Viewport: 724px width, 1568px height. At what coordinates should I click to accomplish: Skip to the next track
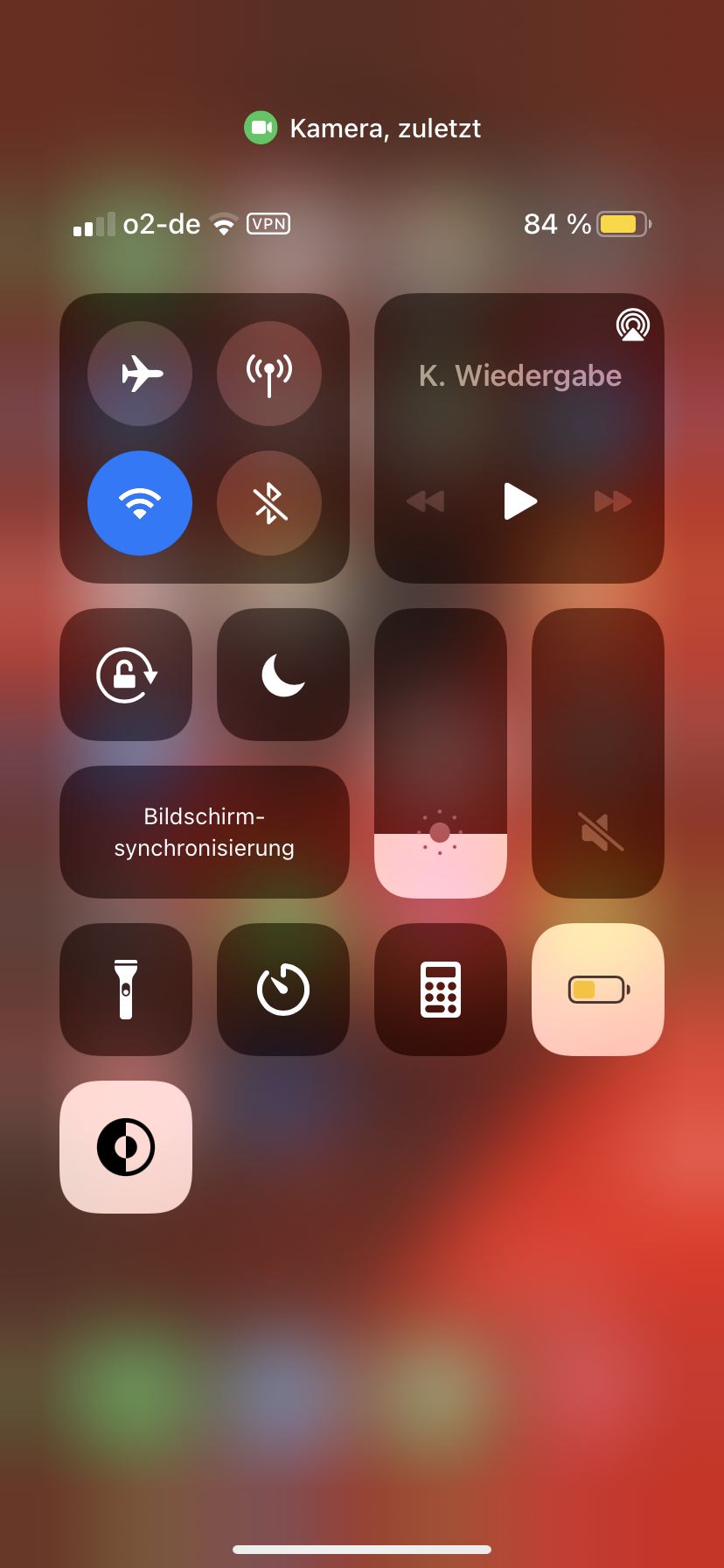pos(613,501)
